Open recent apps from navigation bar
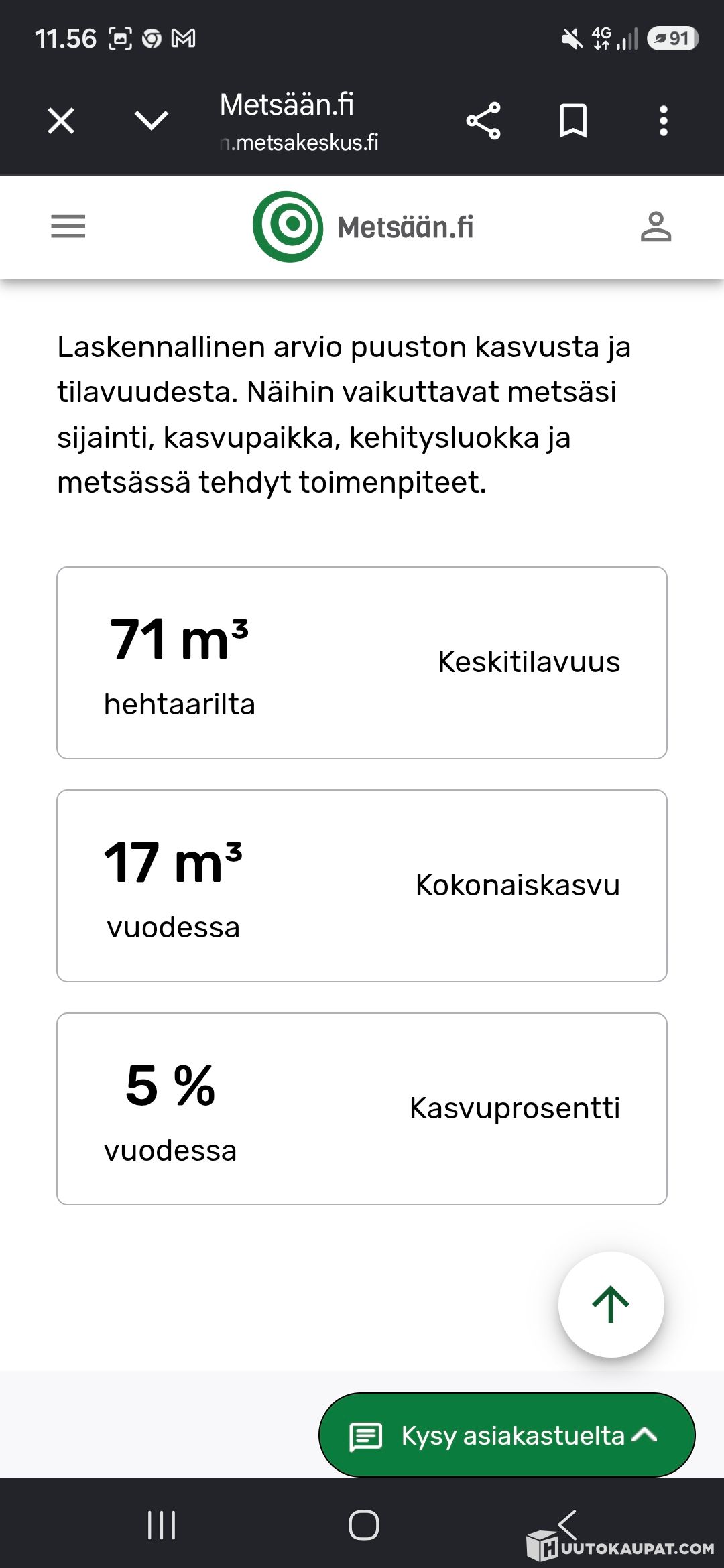Image resolution: width=724 pixels, height=1568 pixels. pos(162,1525)
